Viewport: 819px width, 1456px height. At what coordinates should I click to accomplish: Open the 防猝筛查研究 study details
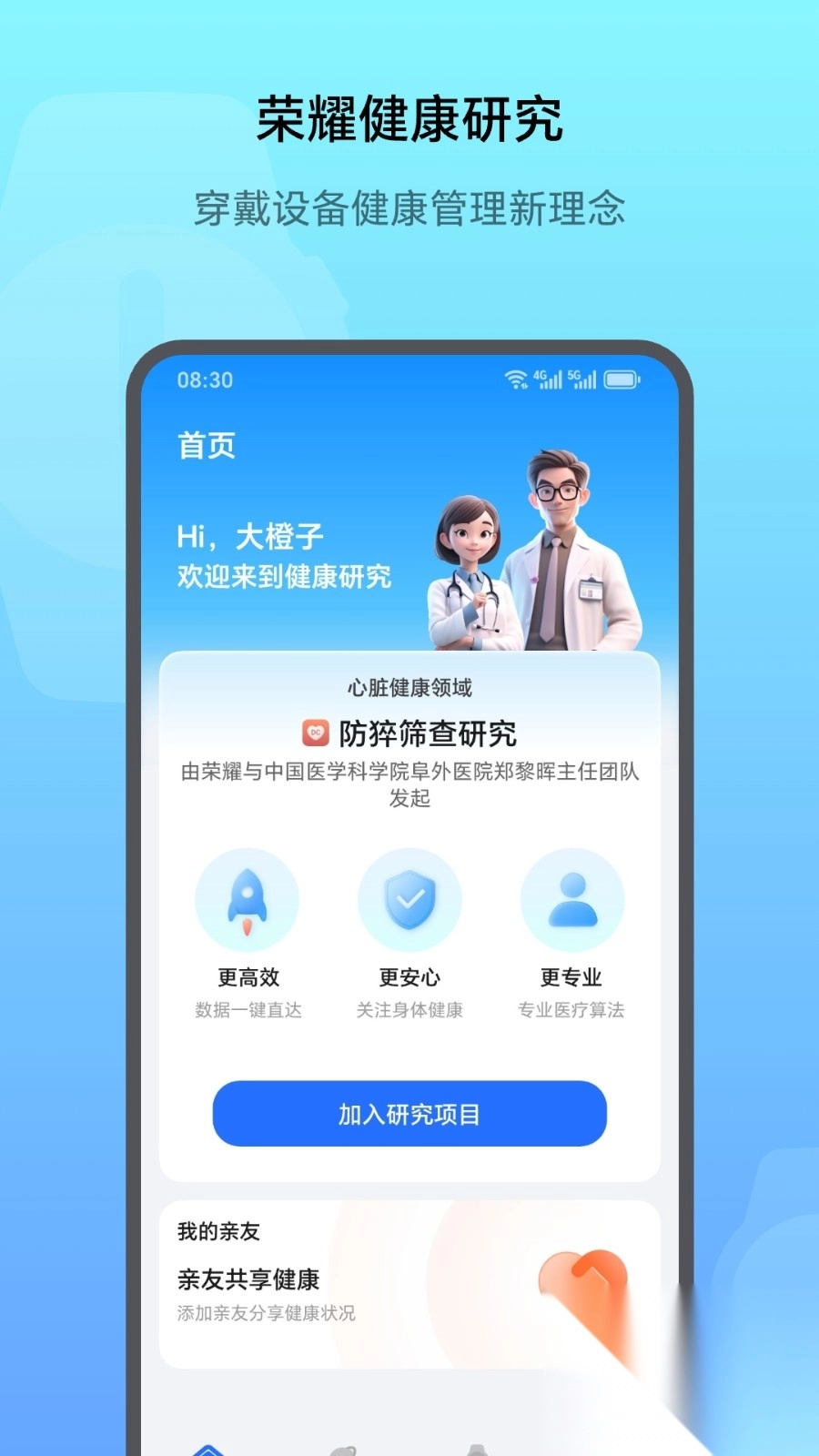pyautogui.click(x=425, y=731)
